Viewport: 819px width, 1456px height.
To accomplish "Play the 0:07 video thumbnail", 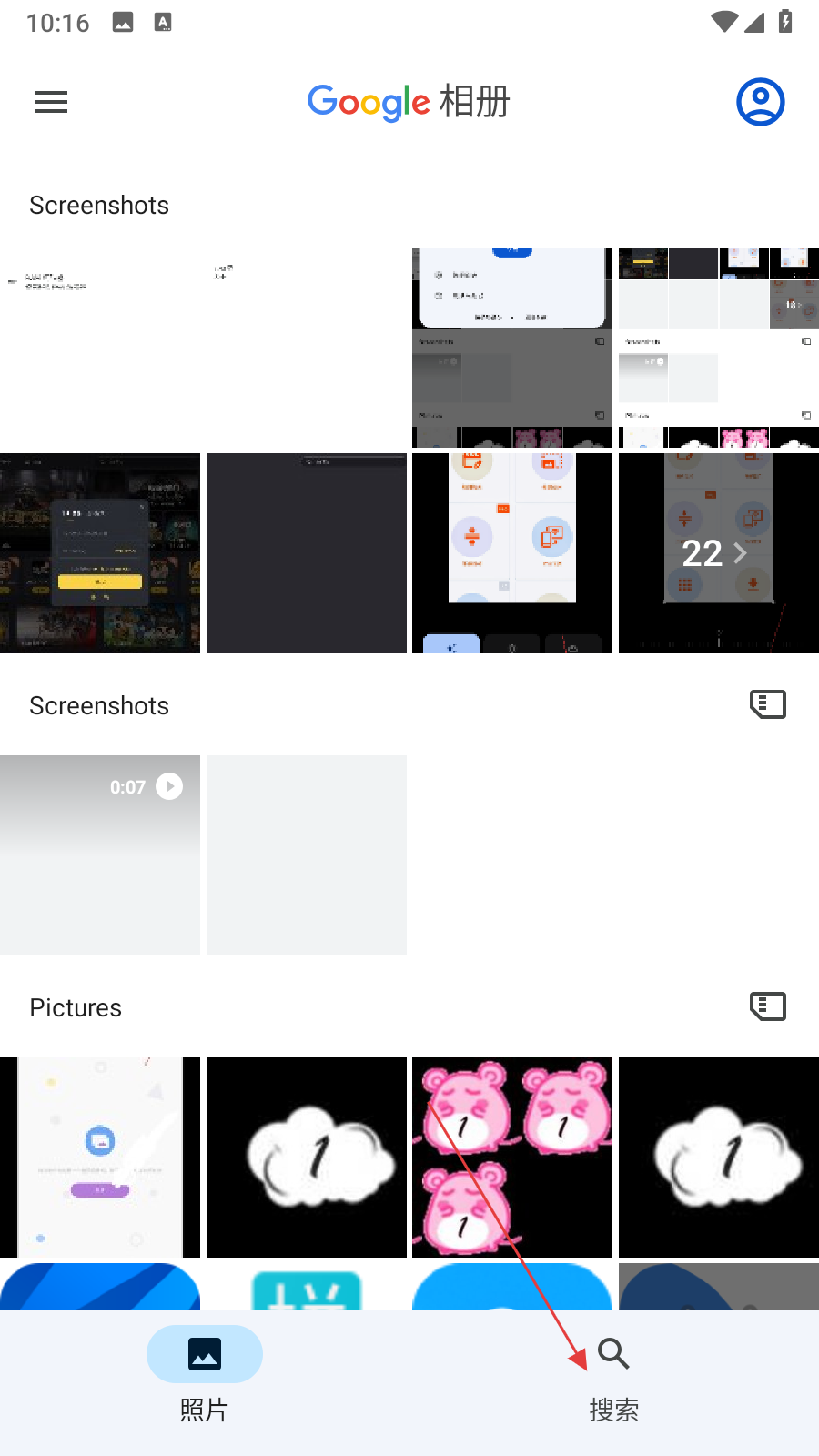I will click(x=100, y=854).
